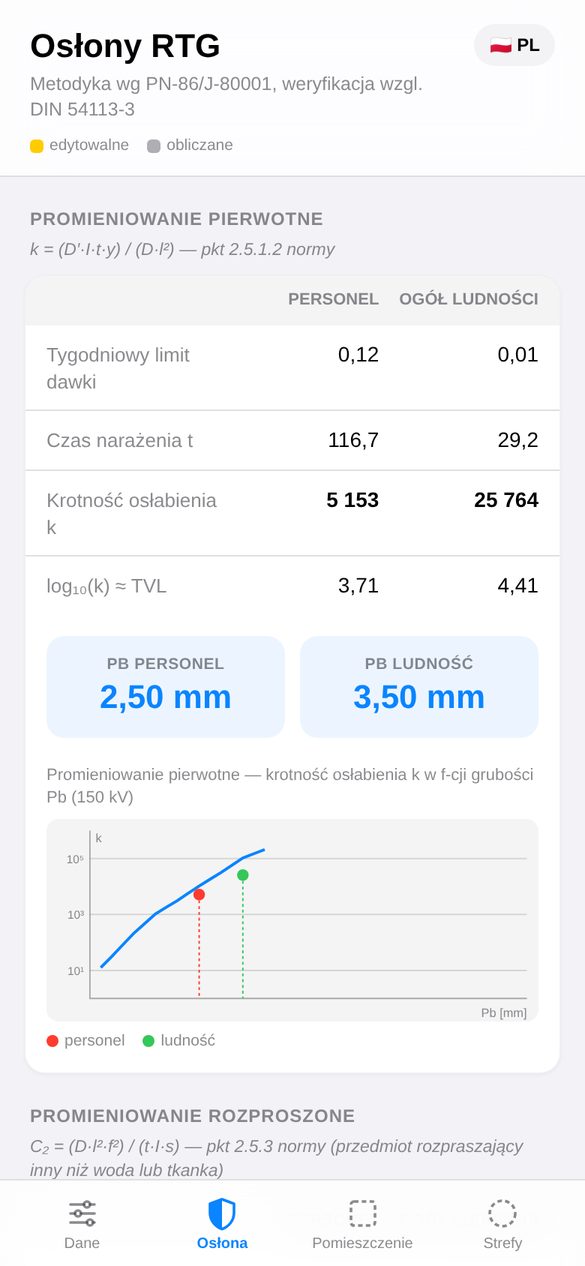Go to the Strefy tab

coord(502,1225)
